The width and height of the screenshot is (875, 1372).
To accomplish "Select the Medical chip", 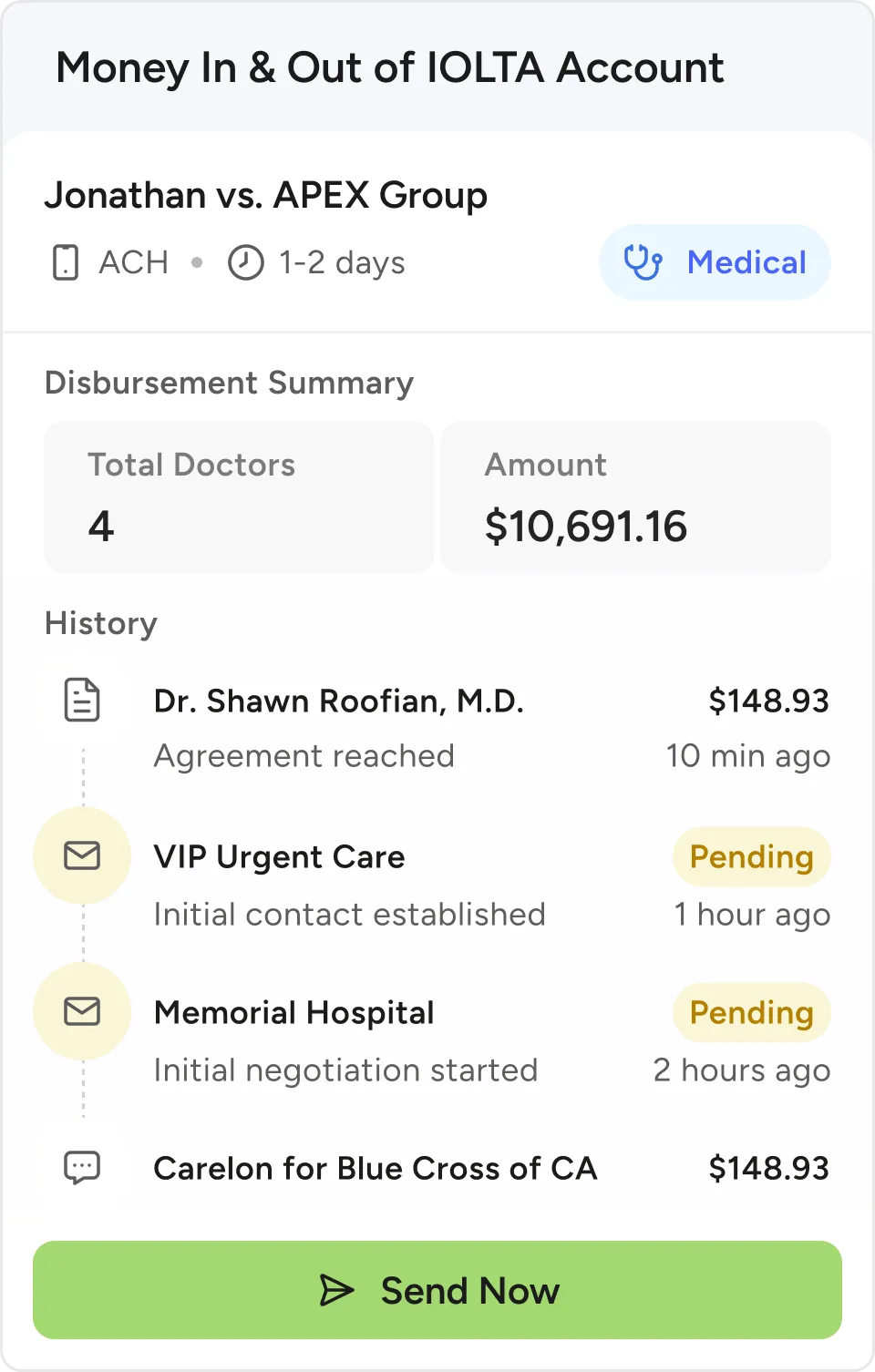I will tap(715, 262).
